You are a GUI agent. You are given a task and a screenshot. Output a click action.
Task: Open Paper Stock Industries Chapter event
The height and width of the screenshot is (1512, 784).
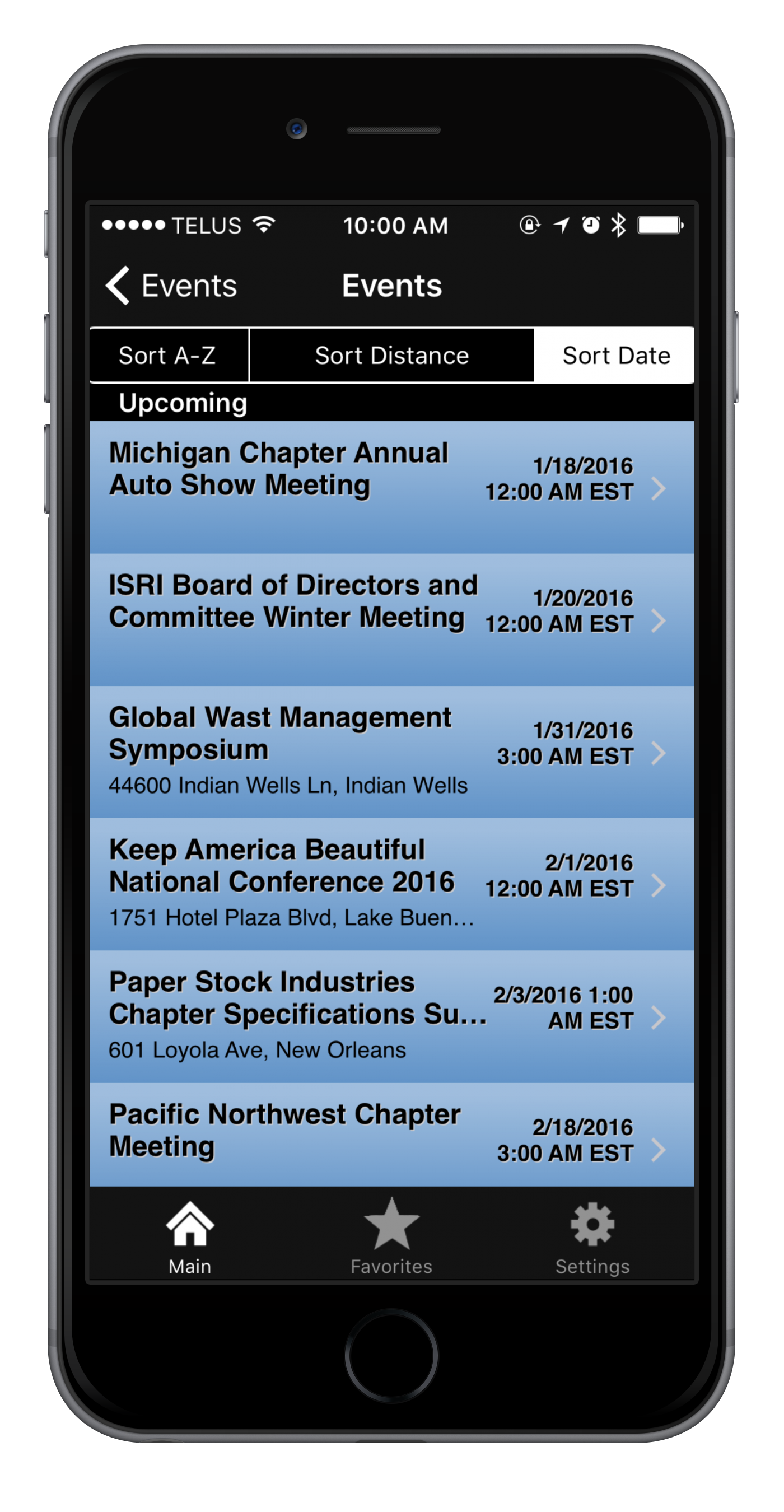point(391,1015)
